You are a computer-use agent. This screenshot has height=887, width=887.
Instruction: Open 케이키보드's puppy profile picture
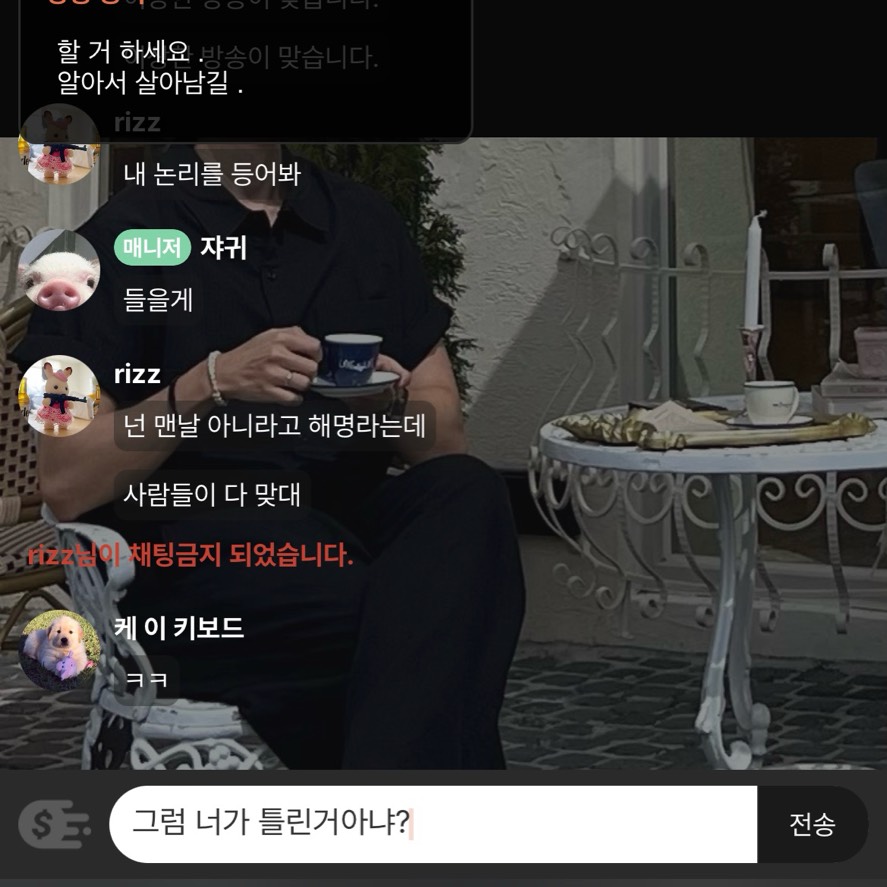pos(59,650)
